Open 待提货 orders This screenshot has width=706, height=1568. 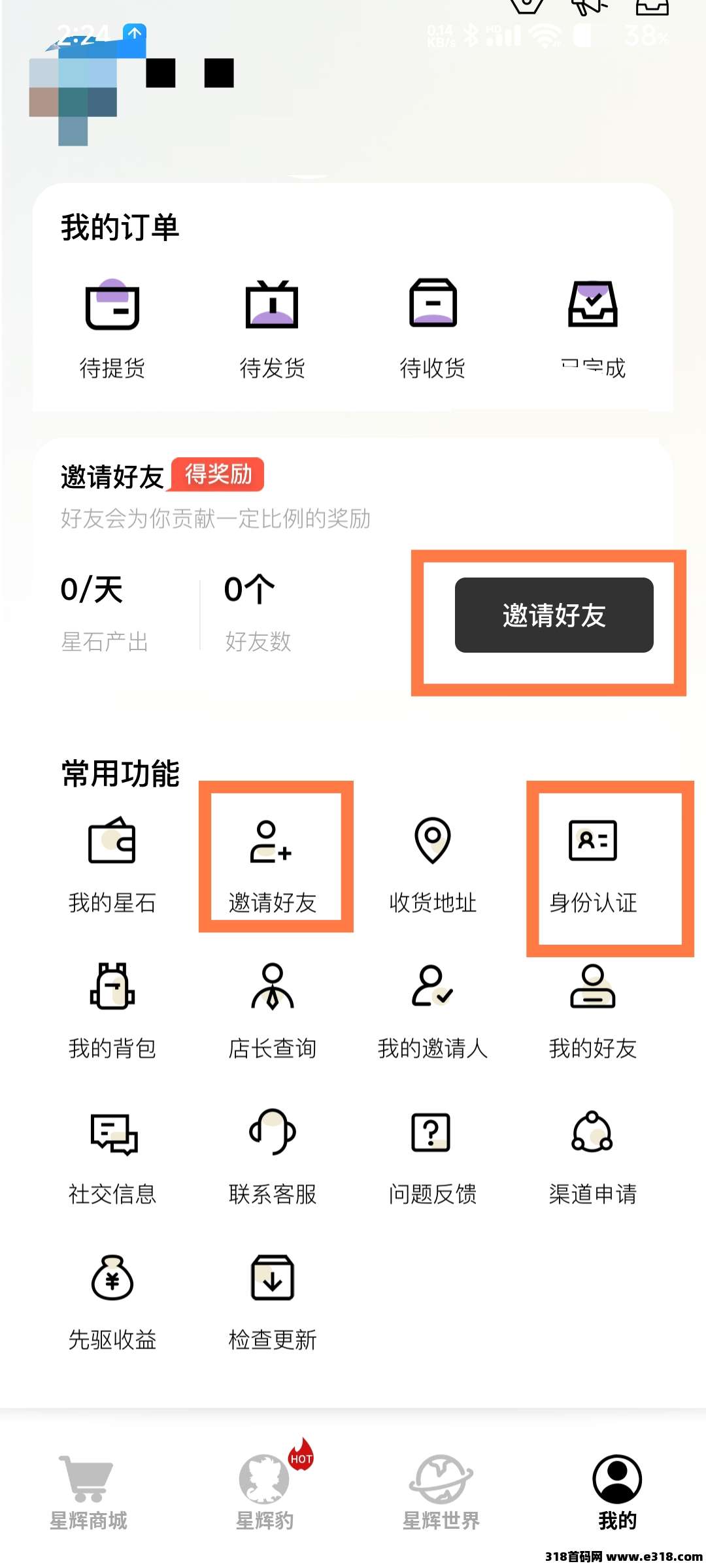click(112, 327)
